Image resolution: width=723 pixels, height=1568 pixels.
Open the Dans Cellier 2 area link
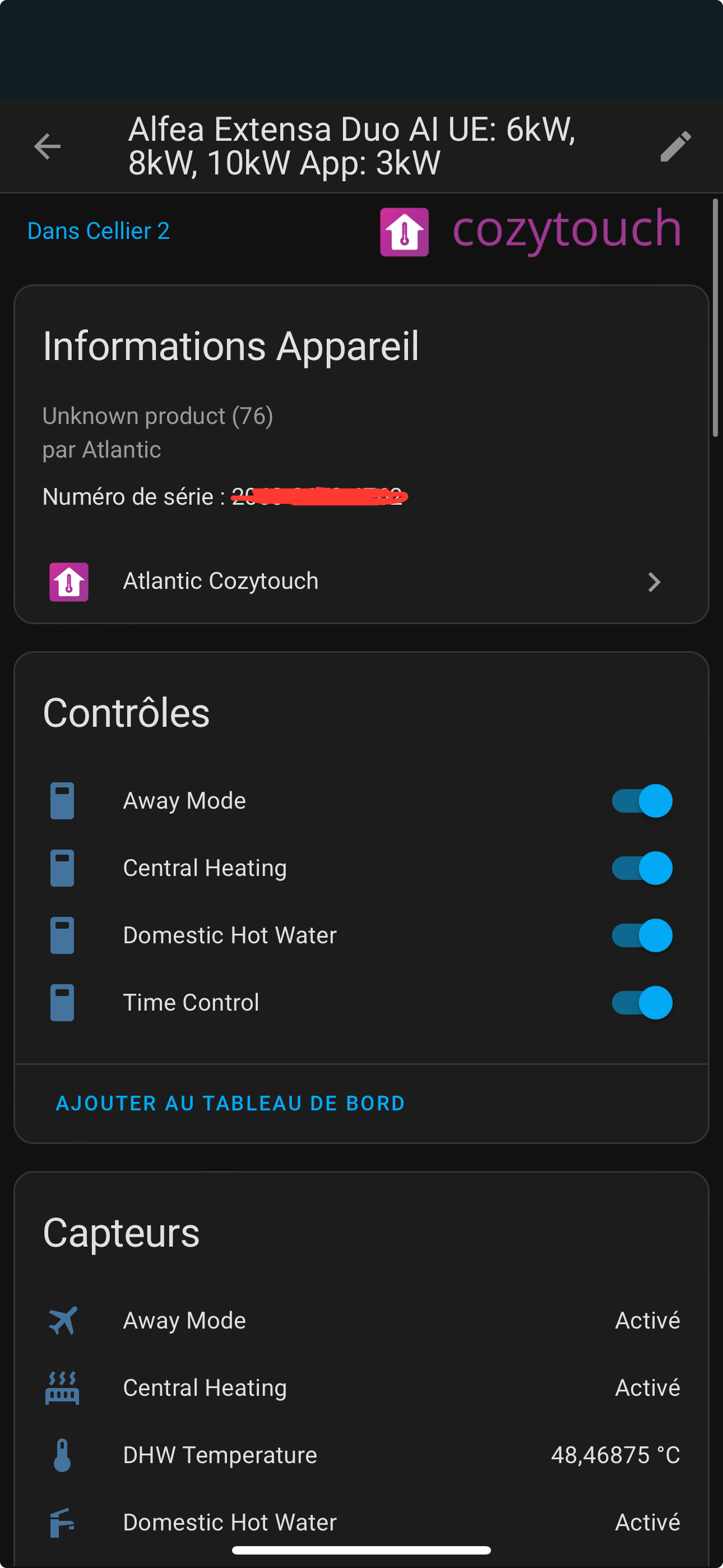coord(99,231)
